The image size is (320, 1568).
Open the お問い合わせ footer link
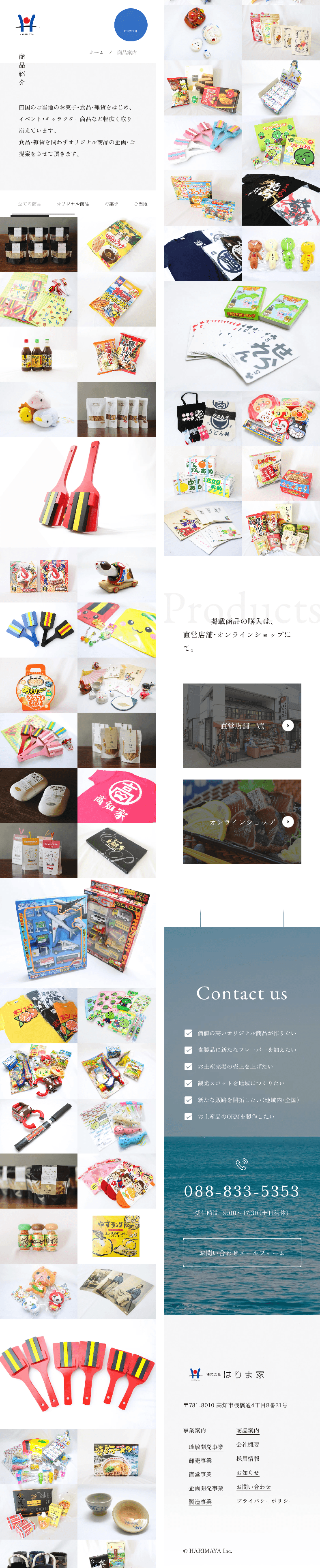[253, 1487]
